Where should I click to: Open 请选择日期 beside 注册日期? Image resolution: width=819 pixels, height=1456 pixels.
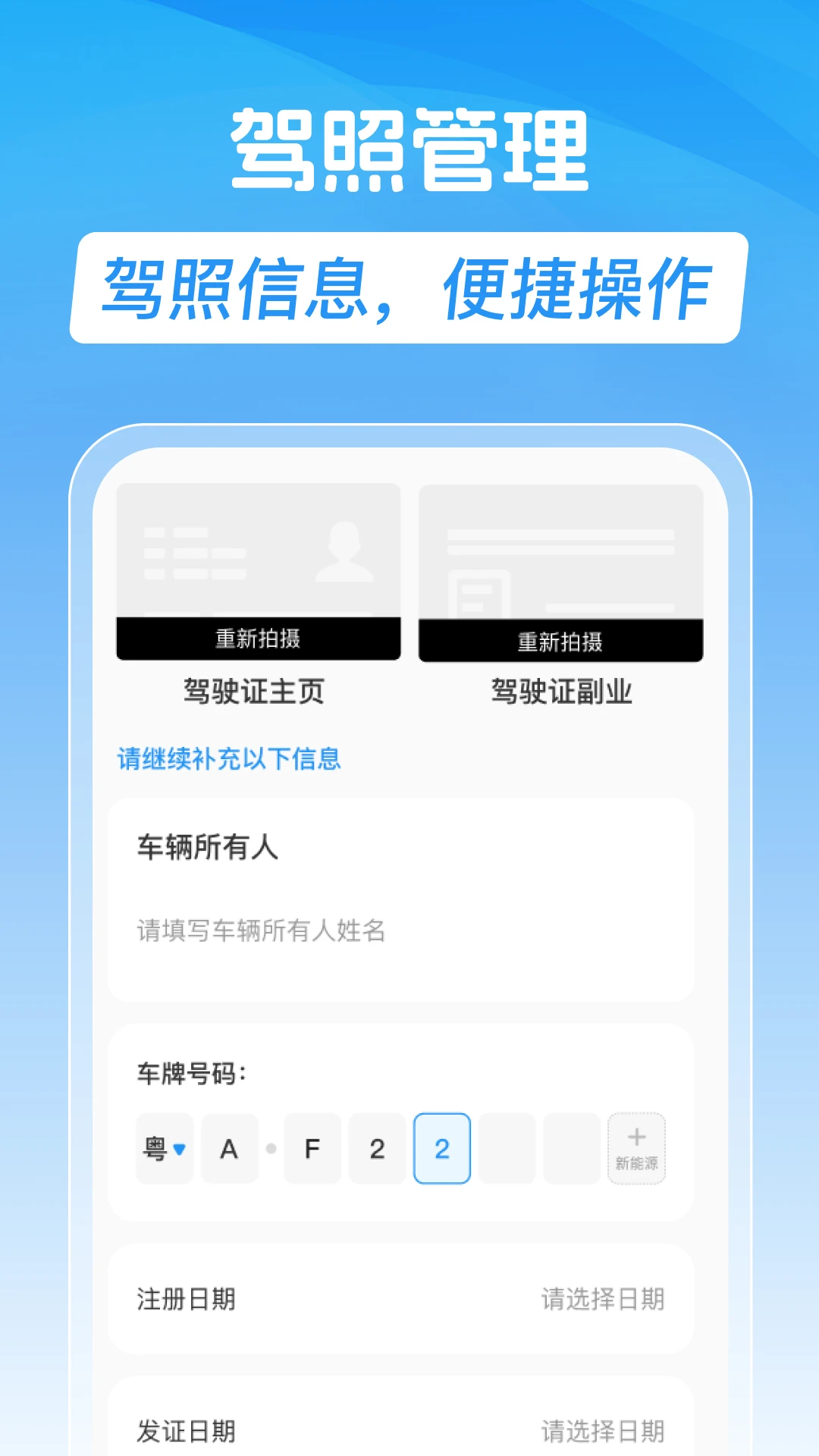pyautogui.click(x=603, y=1299)
